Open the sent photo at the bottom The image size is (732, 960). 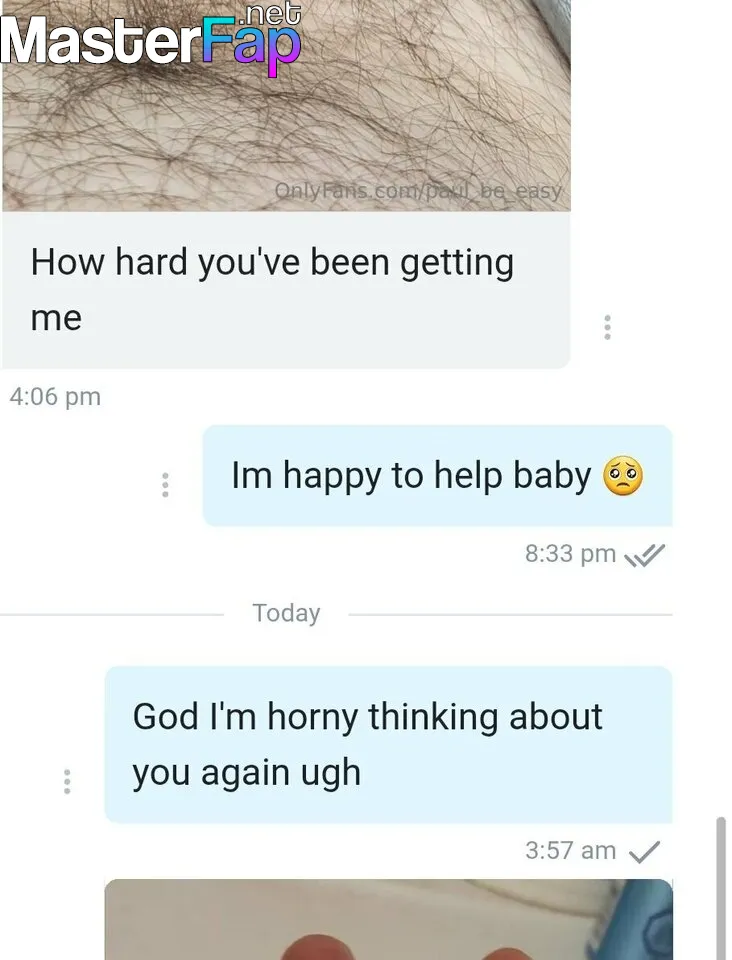pyautogui.click(x=388, y=920)
